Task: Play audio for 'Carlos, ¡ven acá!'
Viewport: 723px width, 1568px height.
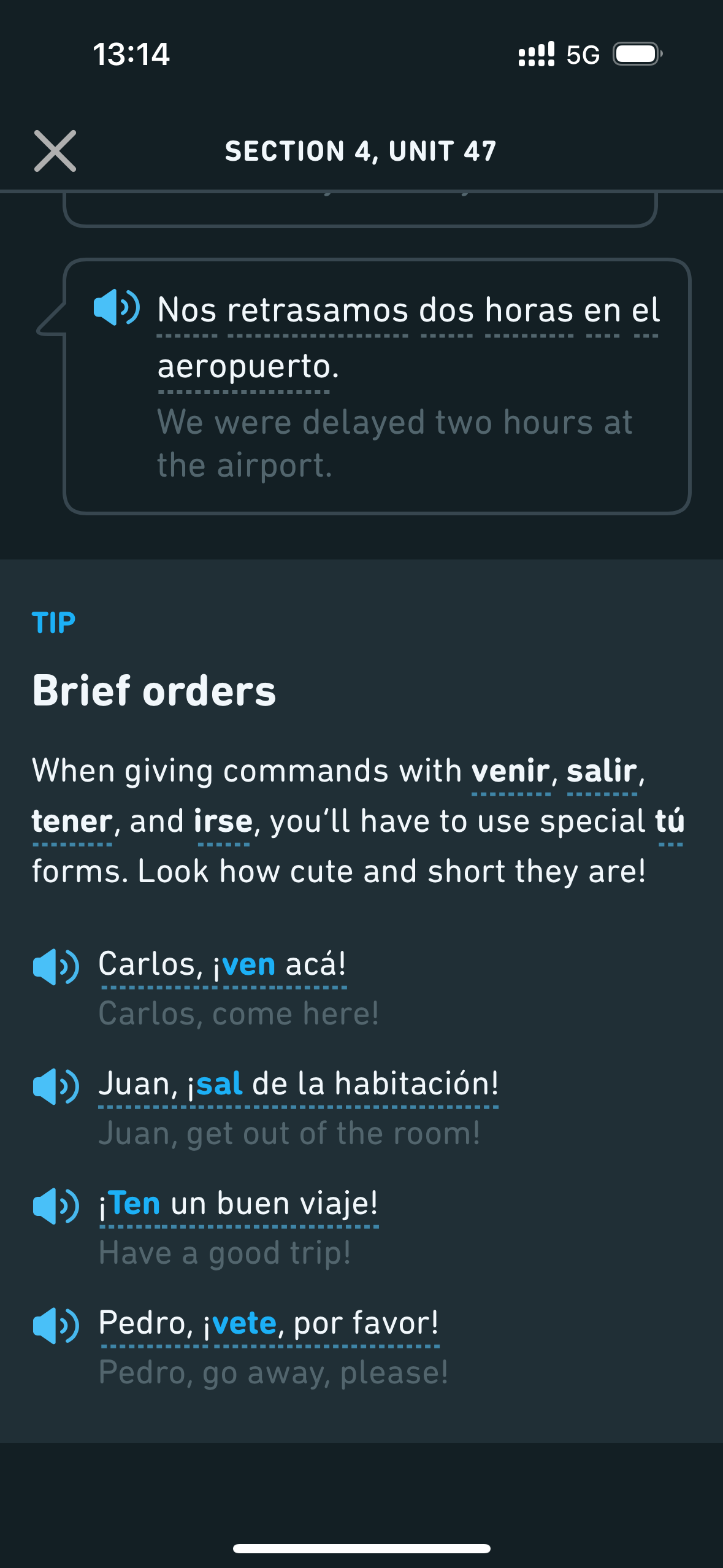Action: click(55, 966)
